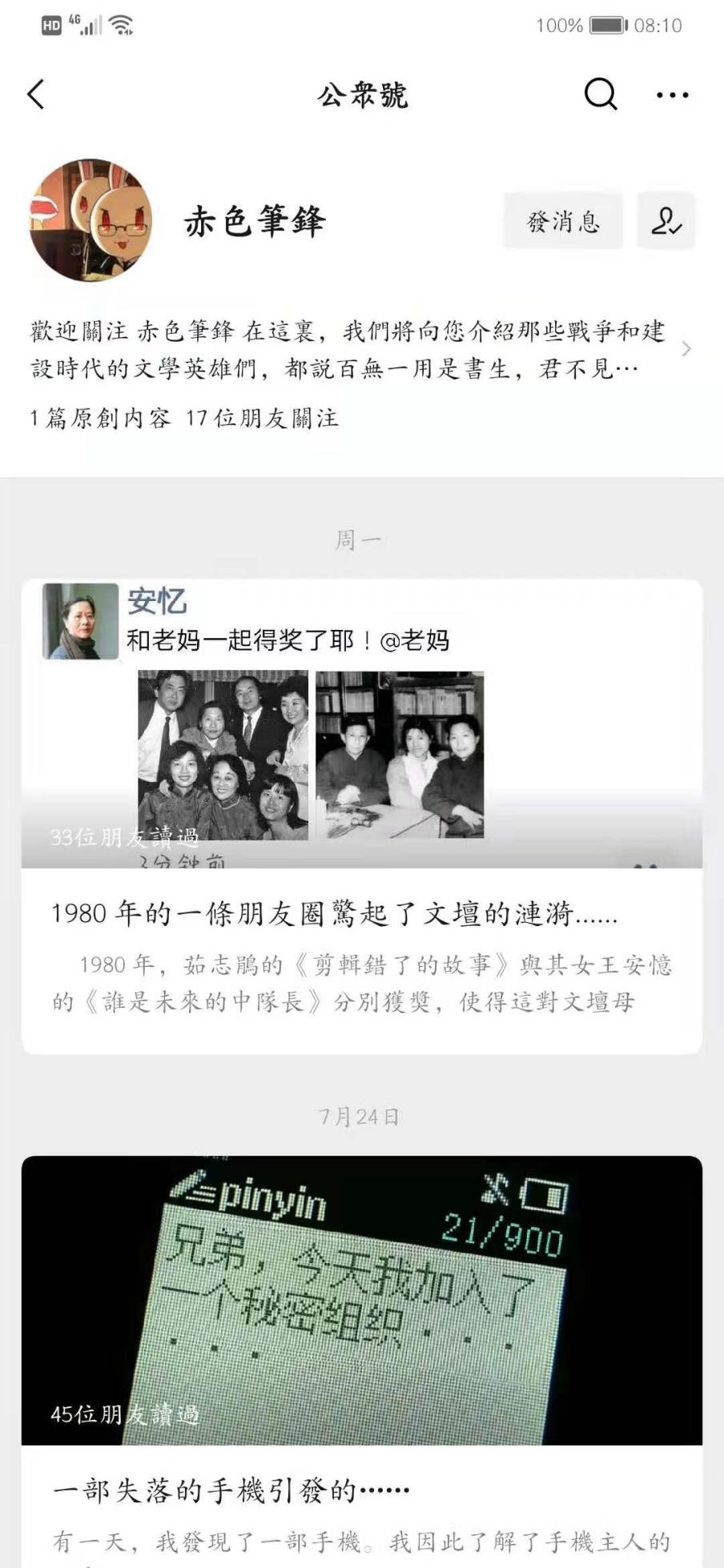Tap the 發消息 button
The height and width of the screenshot is (1568, 724).
[563, 221]
